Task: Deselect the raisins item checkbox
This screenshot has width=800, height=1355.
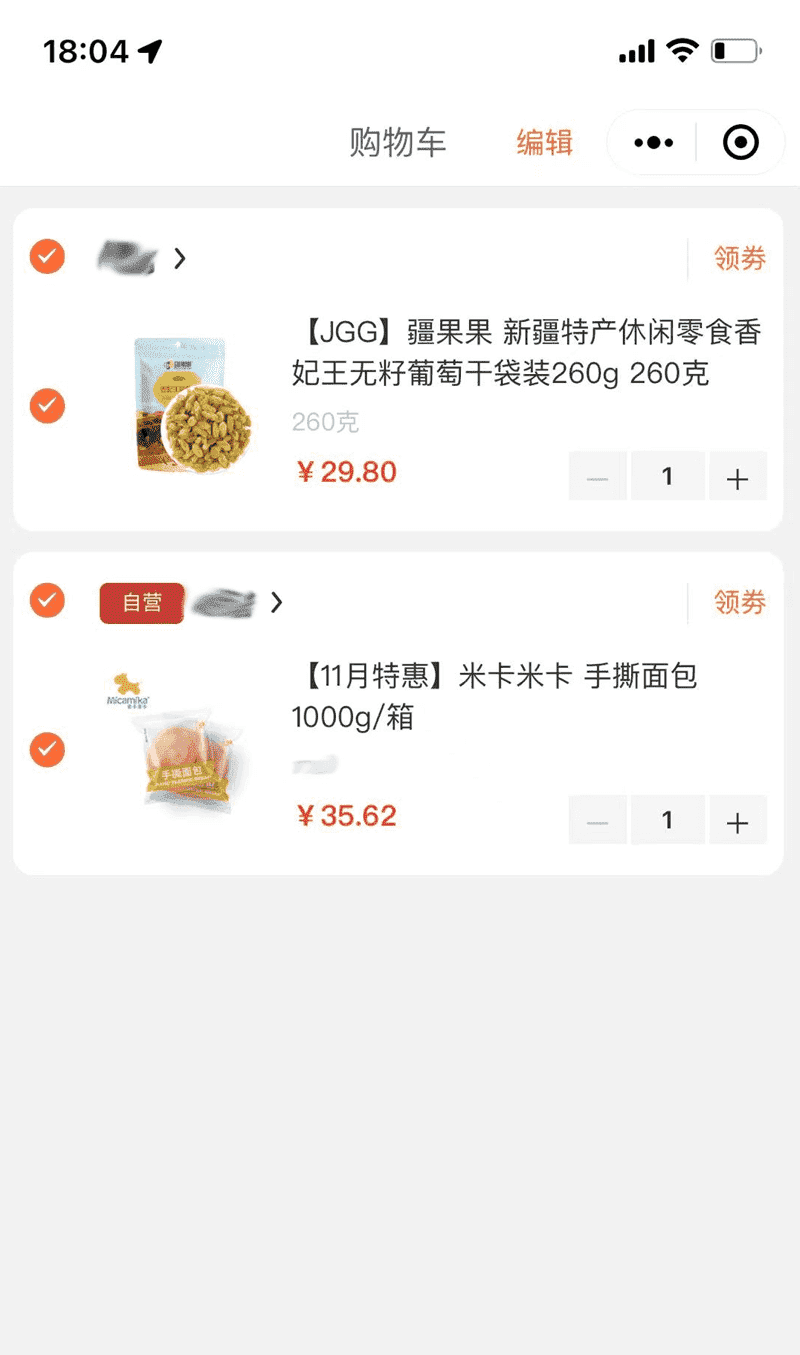Action: coord(46,406)
